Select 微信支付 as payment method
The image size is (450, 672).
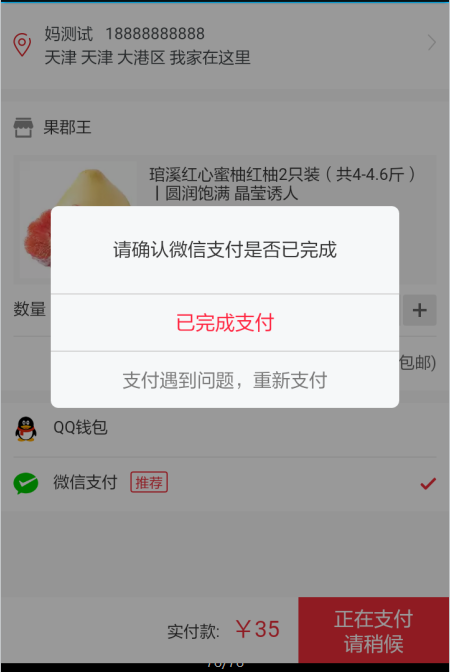pos(225,483)
